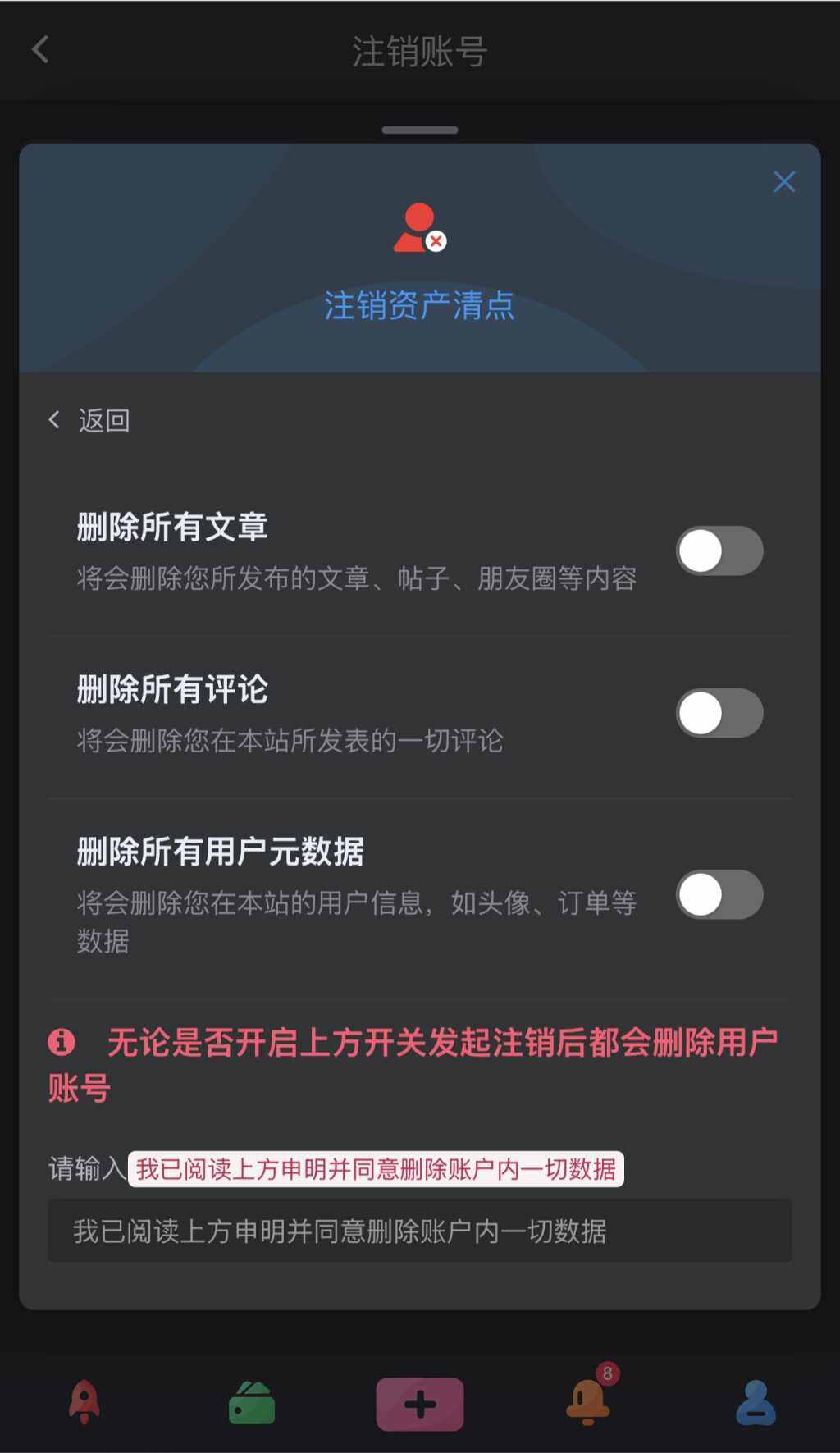Open the green wallet icon in bottom bar

coord(252,1402)
